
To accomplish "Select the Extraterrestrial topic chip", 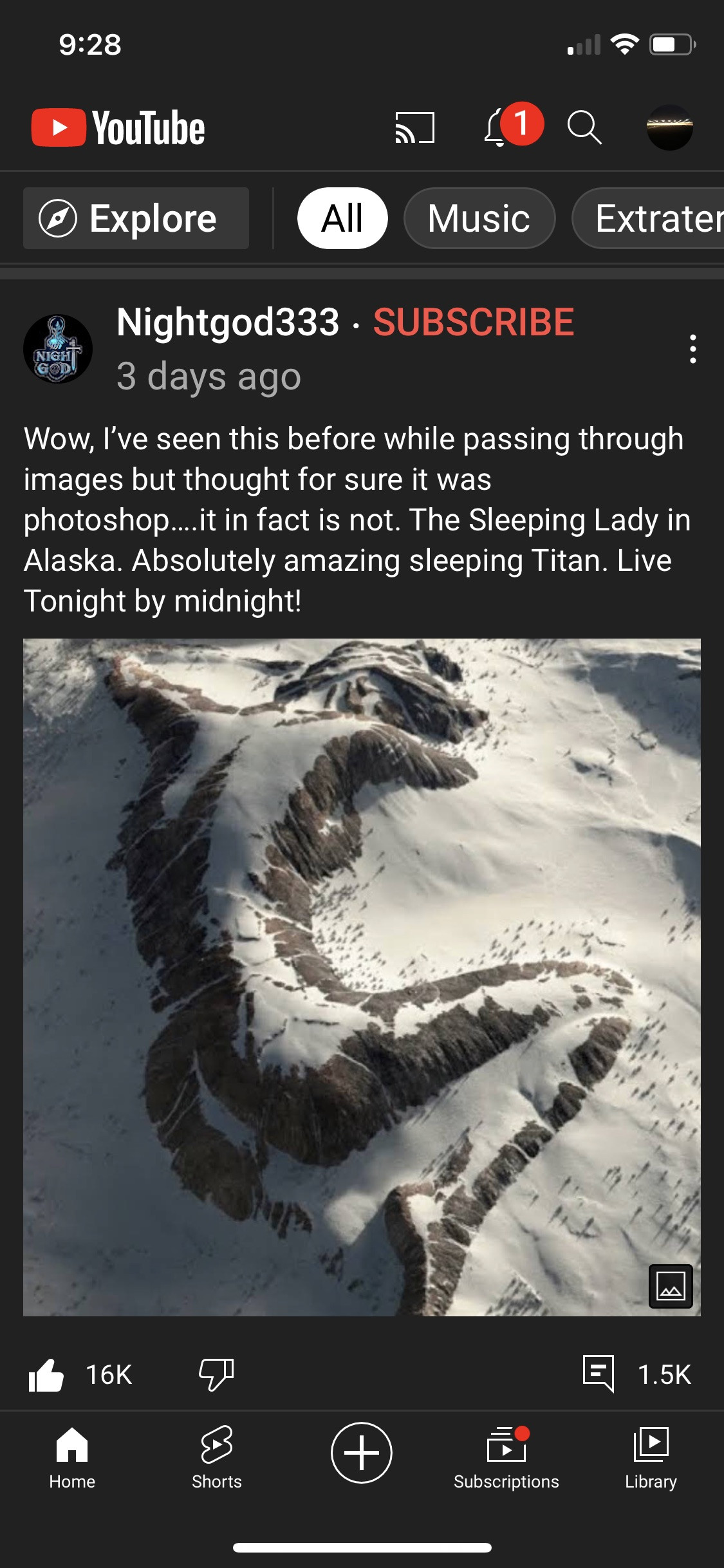I will tap(650, 218).
